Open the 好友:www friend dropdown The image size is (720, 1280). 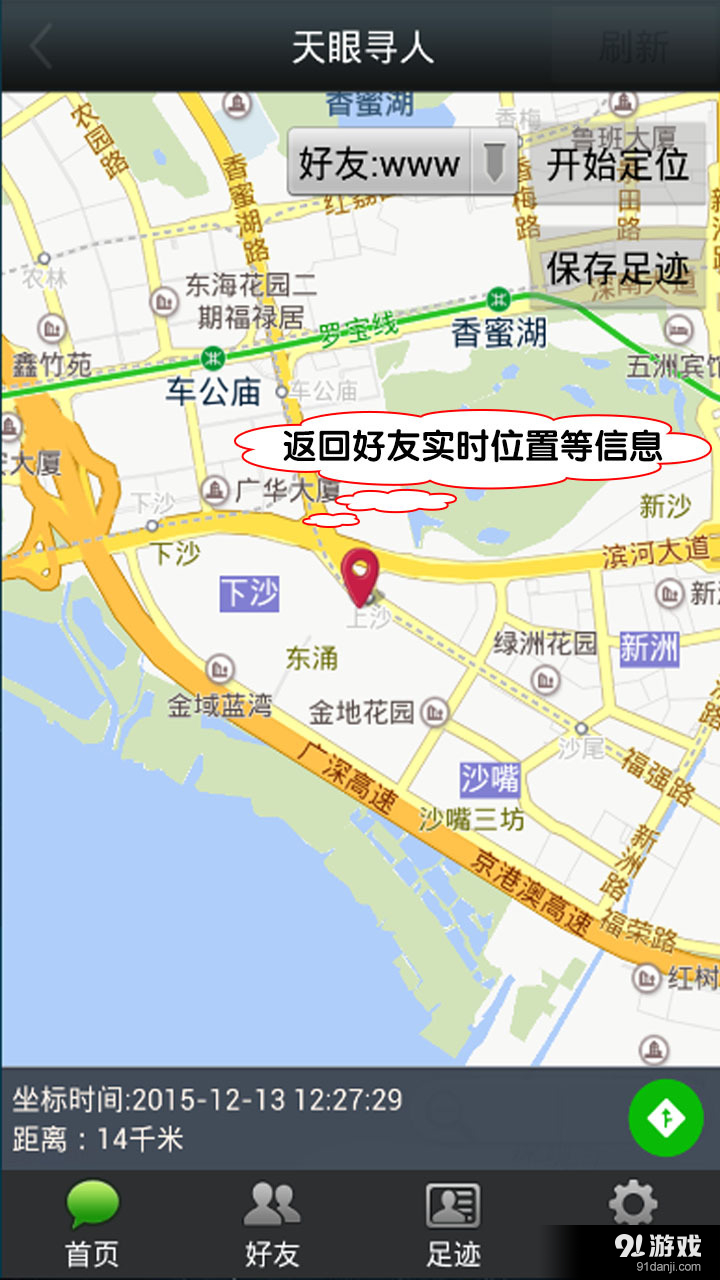click(x=402, y=163)
